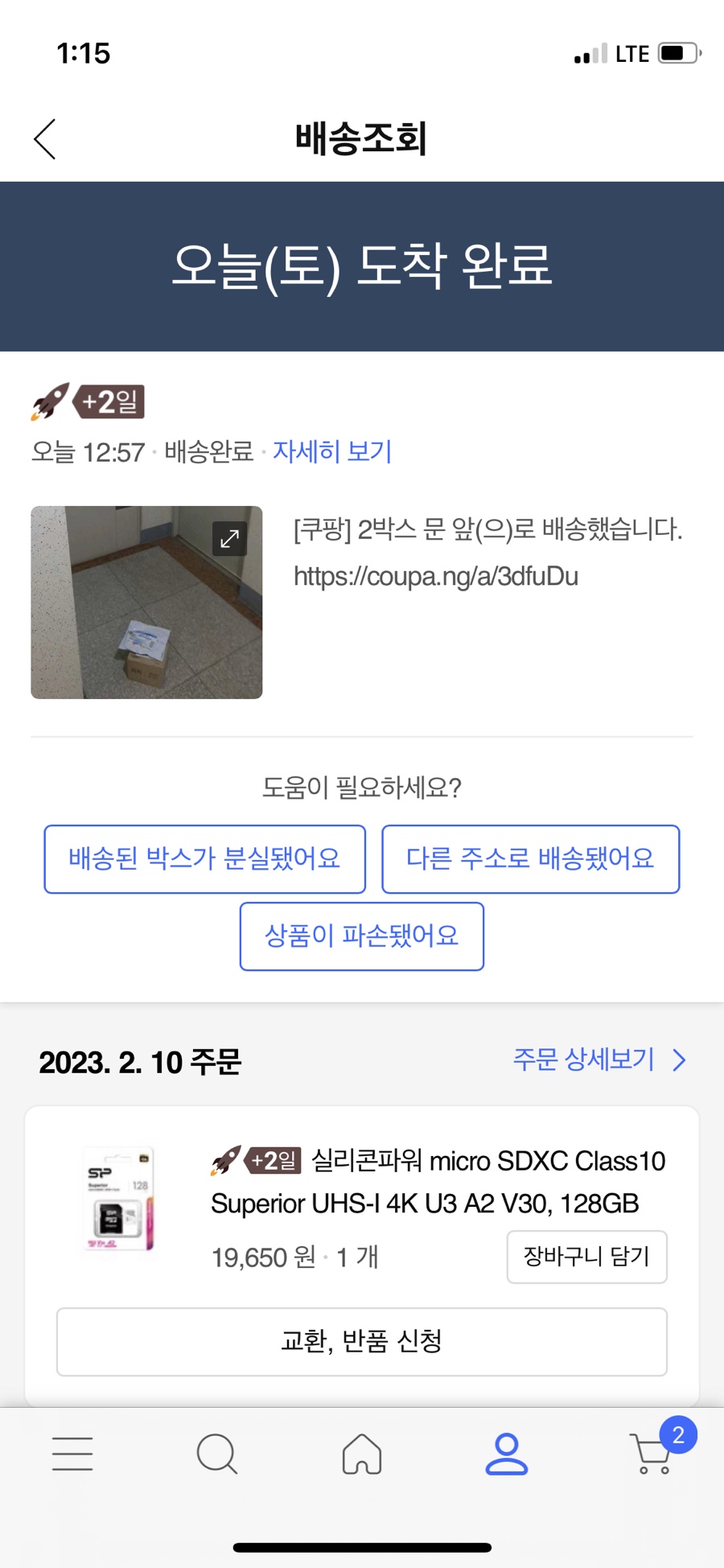Viewport: 724px width, 1568px height.
Task: Enlarge the delivery photo of the boxes
Action: tap(229, 538)
